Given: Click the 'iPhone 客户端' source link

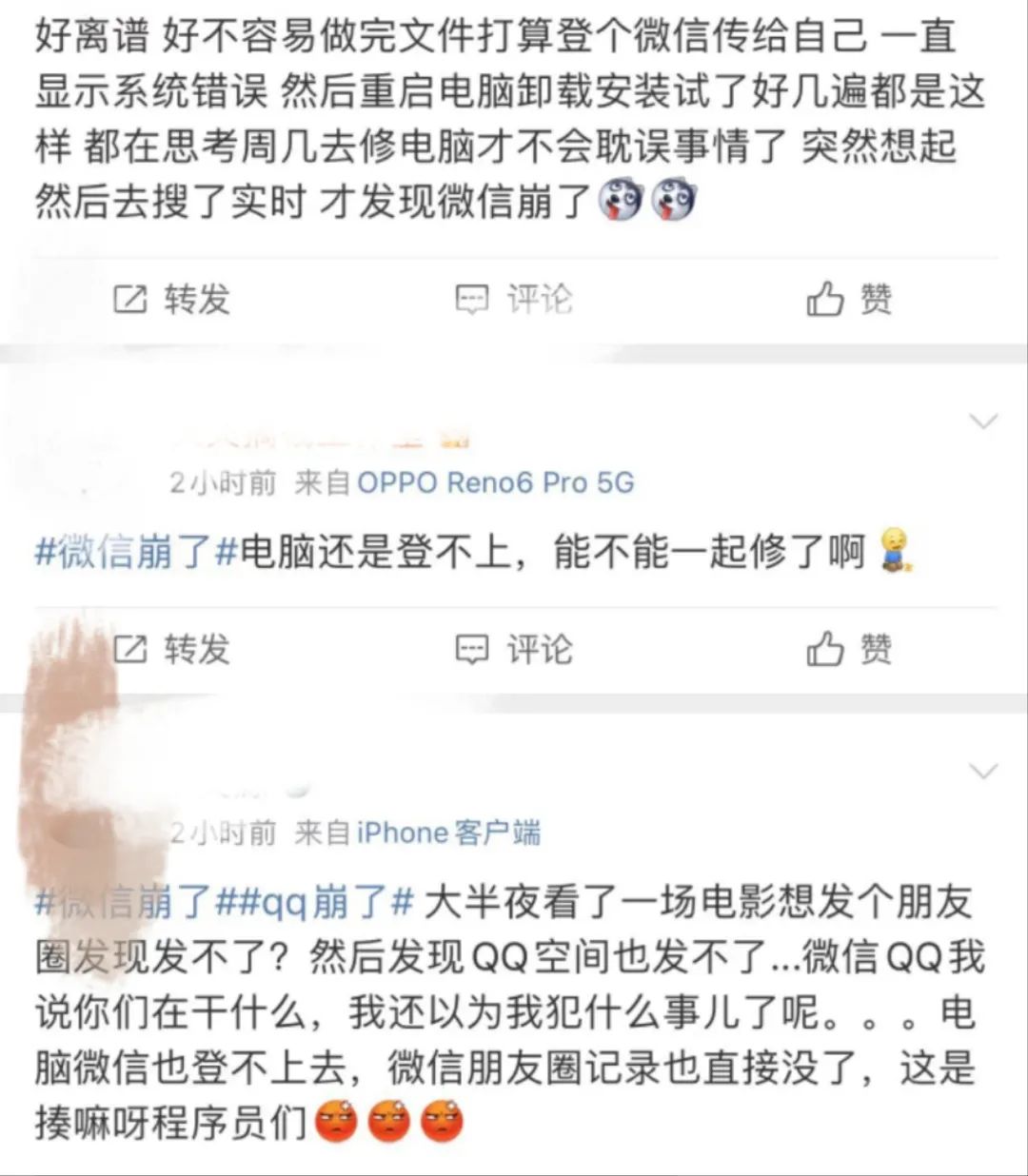Looking at the screenshot, I should point(447,833).
